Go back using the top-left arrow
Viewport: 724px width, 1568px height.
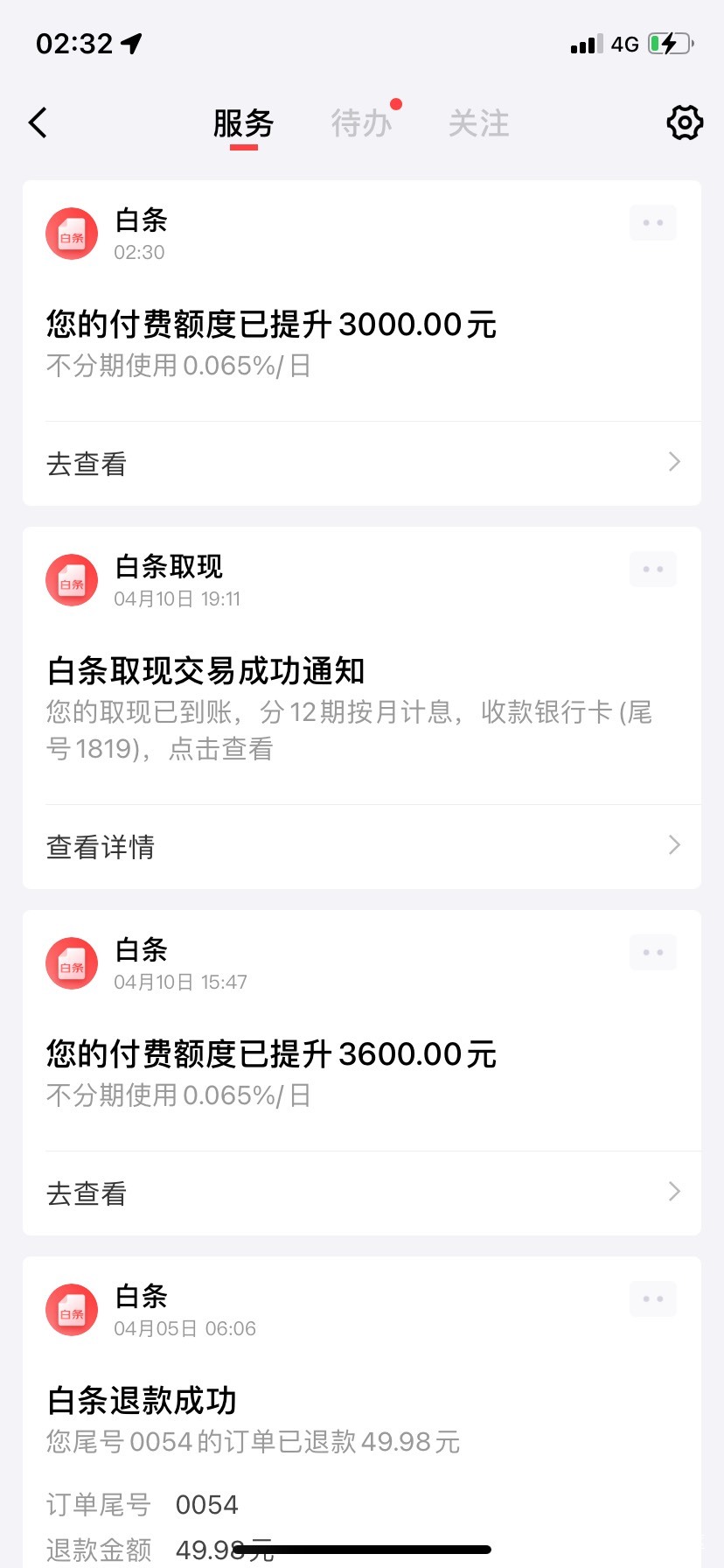click(38, 123)
